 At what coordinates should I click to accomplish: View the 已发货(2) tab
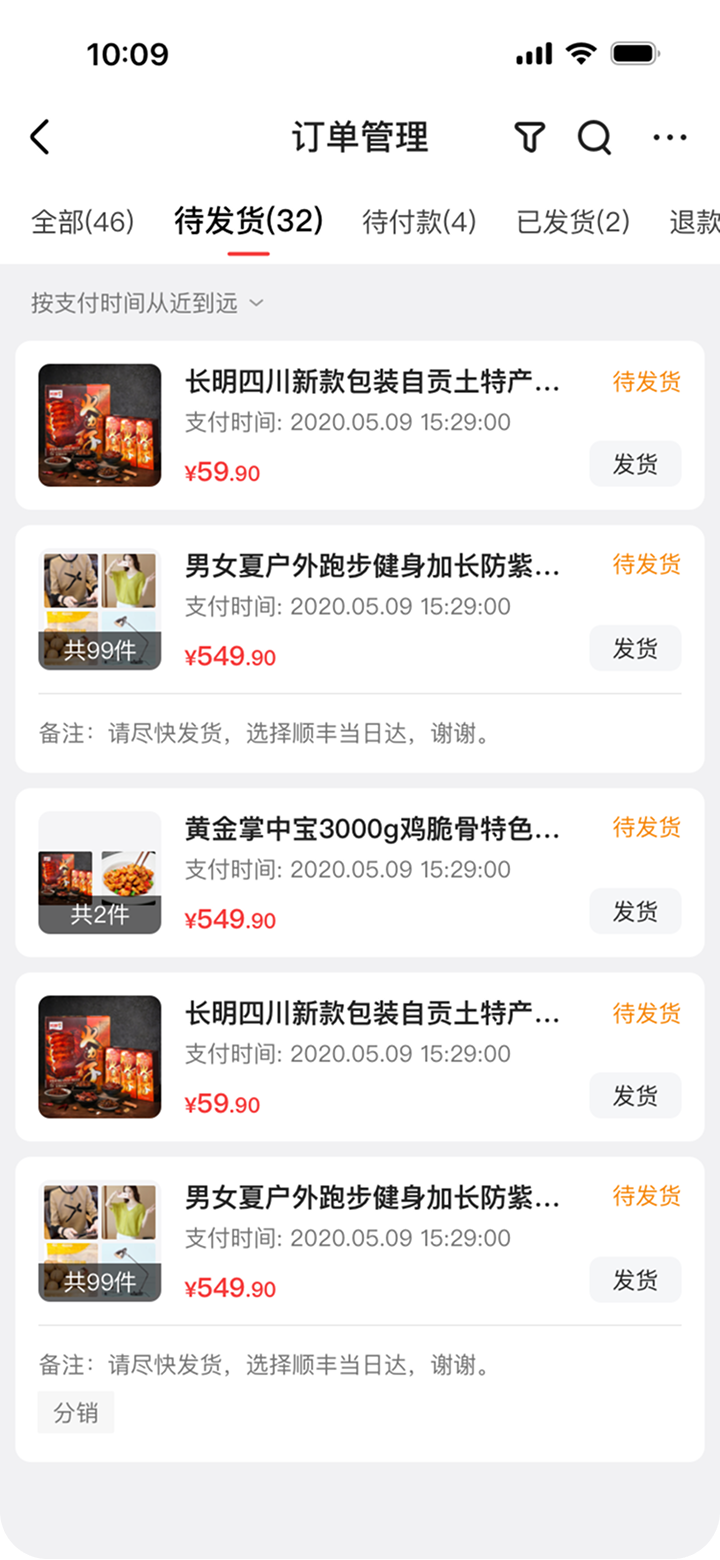[x=573, y=221]
